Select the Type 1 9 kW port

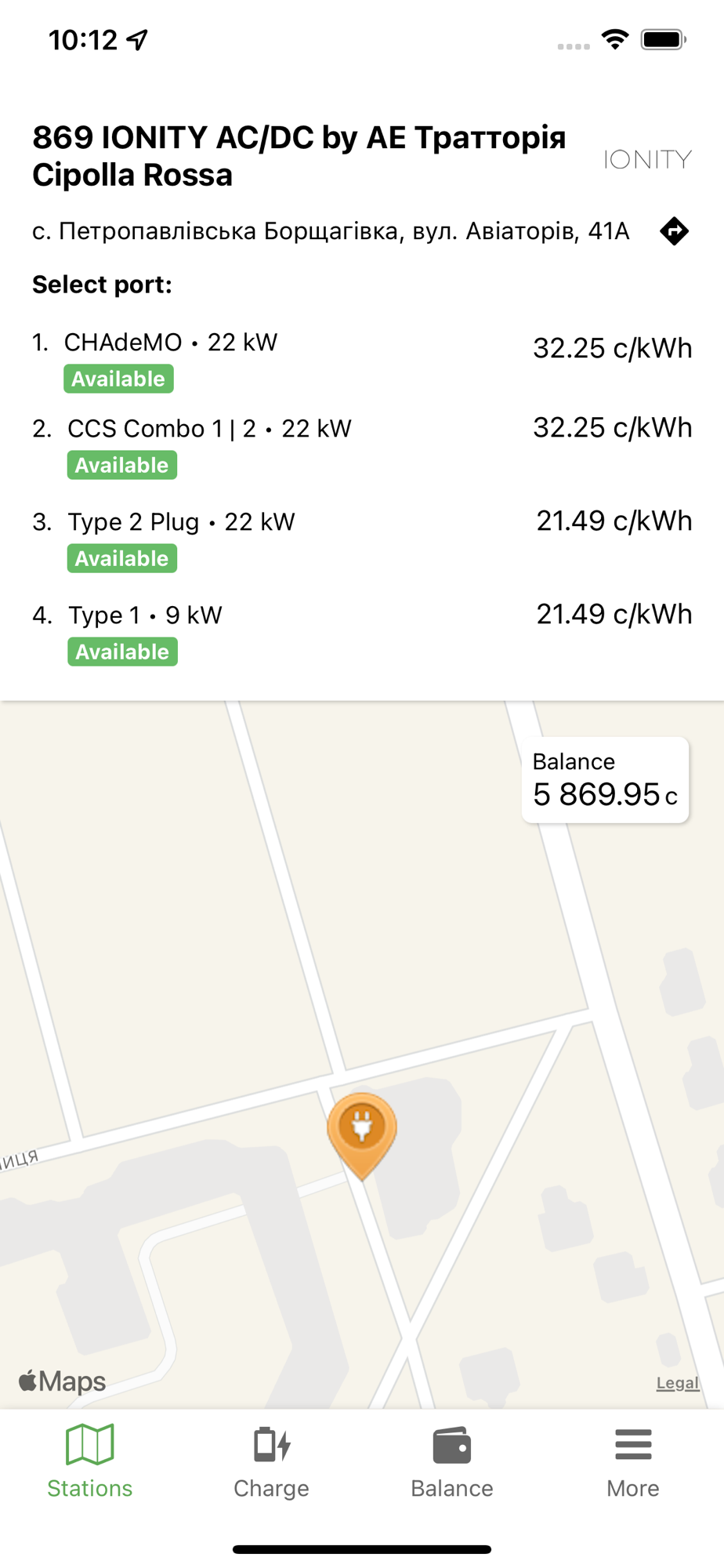[x=360, y=633]
